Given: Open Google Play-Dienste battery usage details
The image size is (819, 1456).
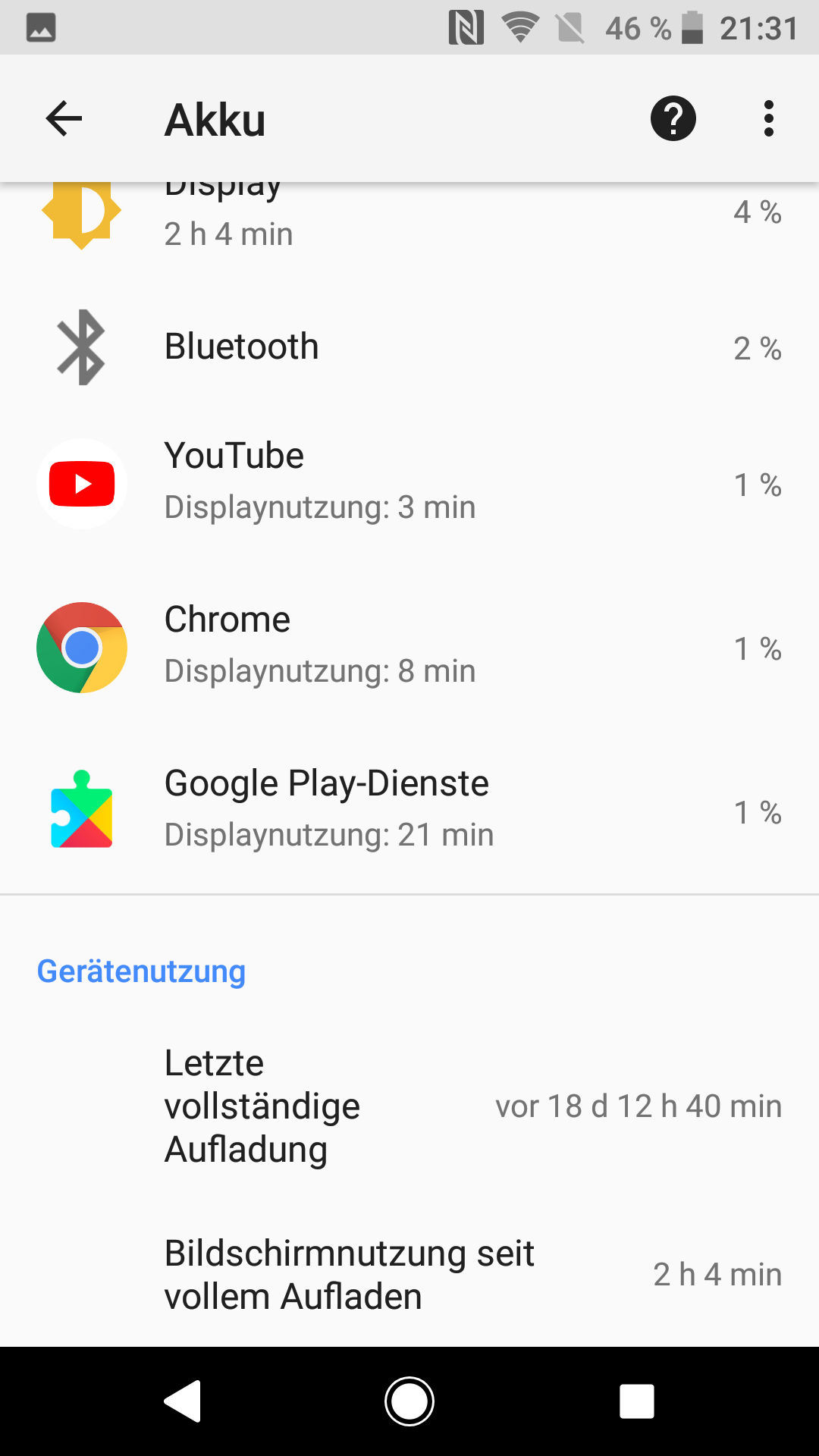Looking at the screenshot, I should click(409, 811).
